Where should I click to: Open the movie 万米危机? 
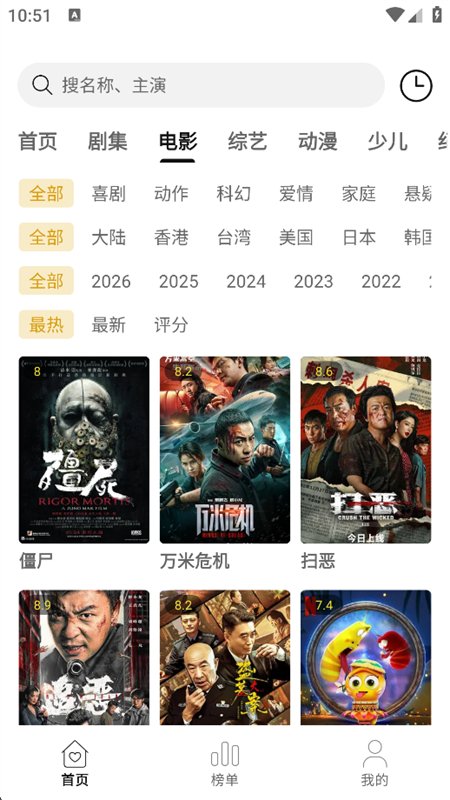click(x=225, y=463)
